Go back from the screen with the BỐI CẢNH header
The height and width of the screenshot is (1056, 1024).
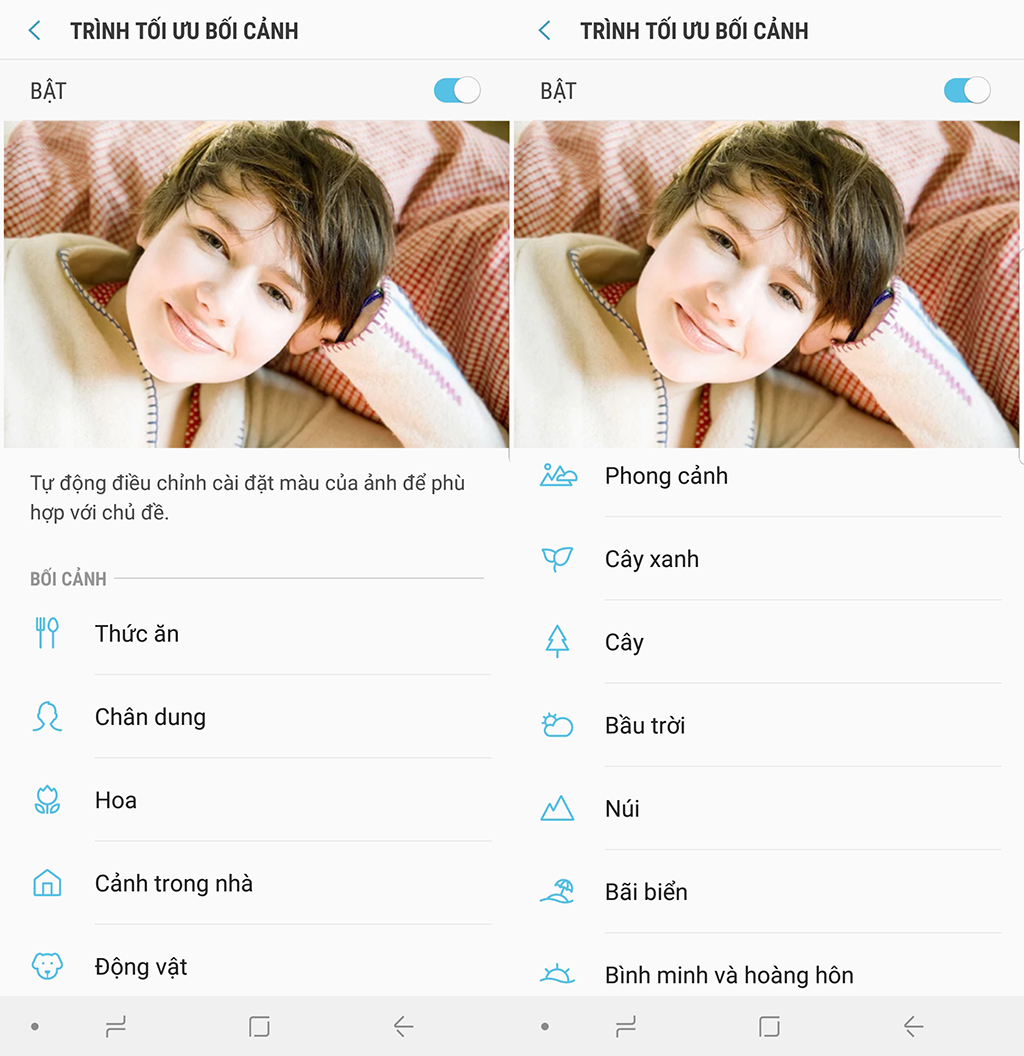pos(35,31)
